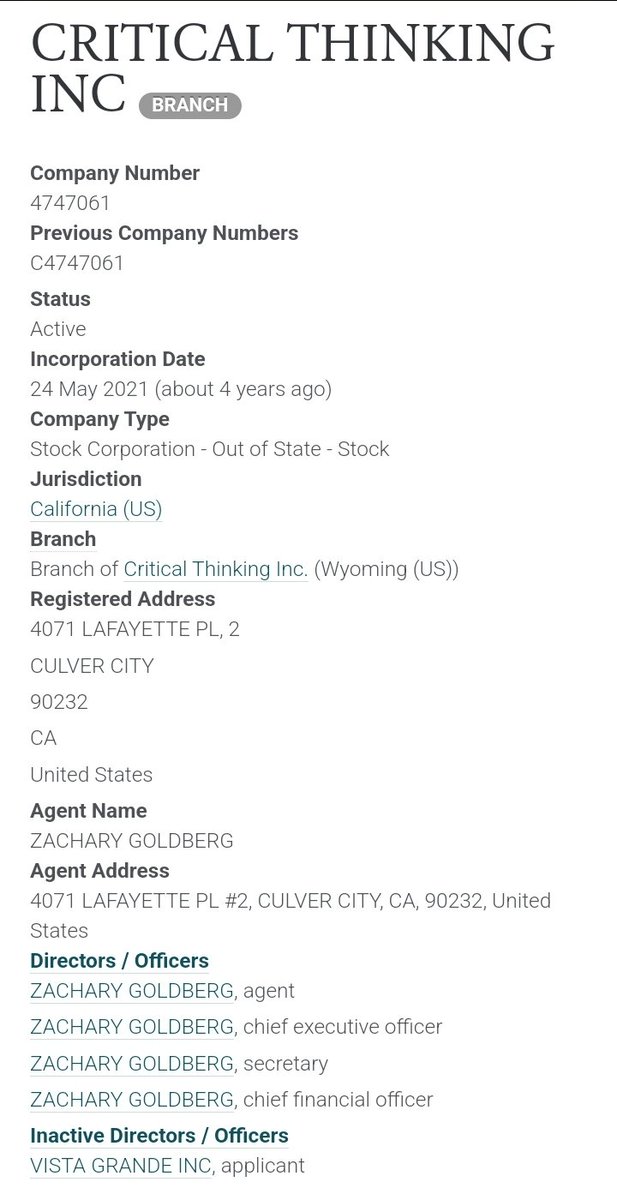This screenshot has width=617, height=1200.
Task: Open the California (US) jurisdiction link
Action: pos(96,509)
